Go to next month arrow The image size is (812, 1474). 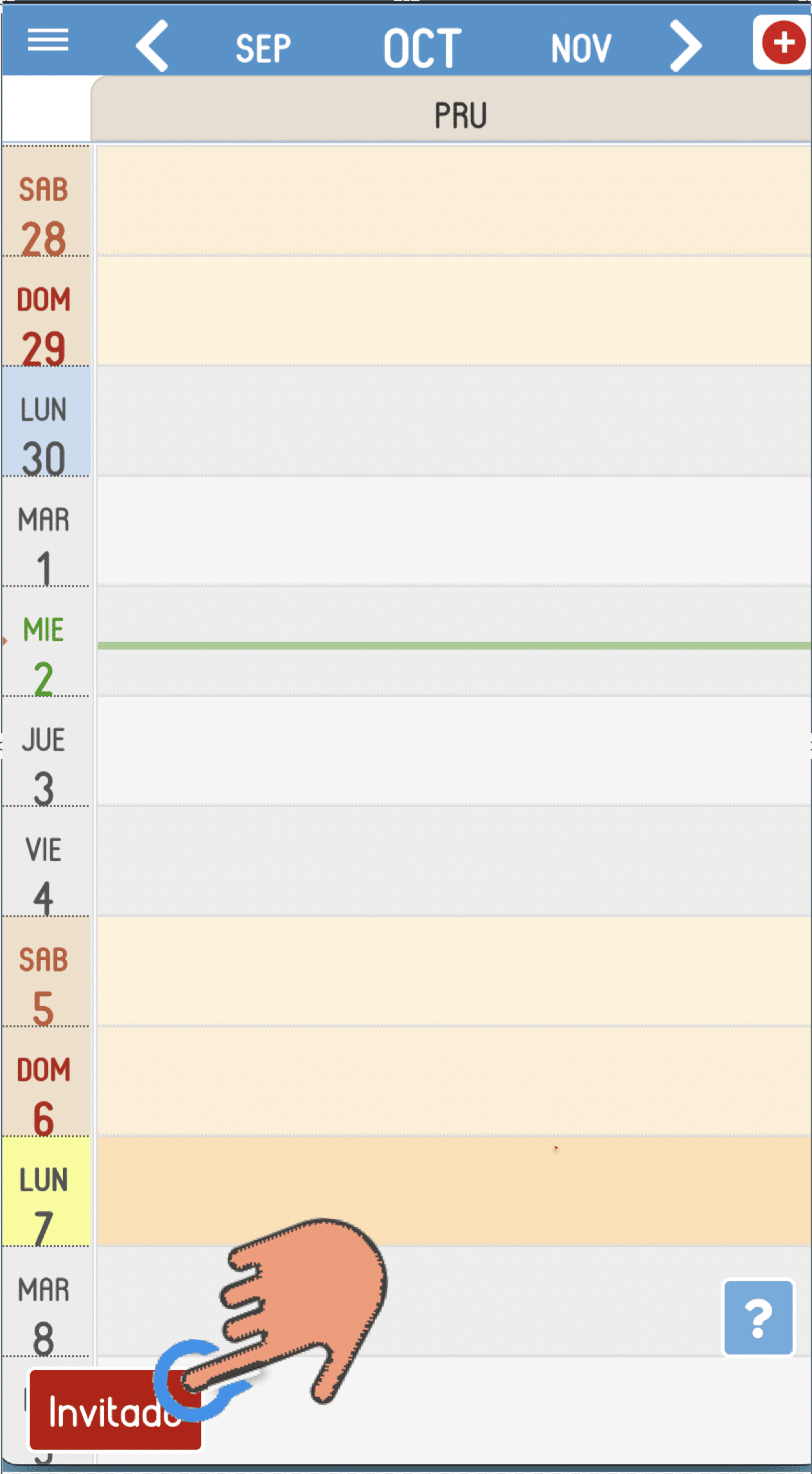coord(685,45)
